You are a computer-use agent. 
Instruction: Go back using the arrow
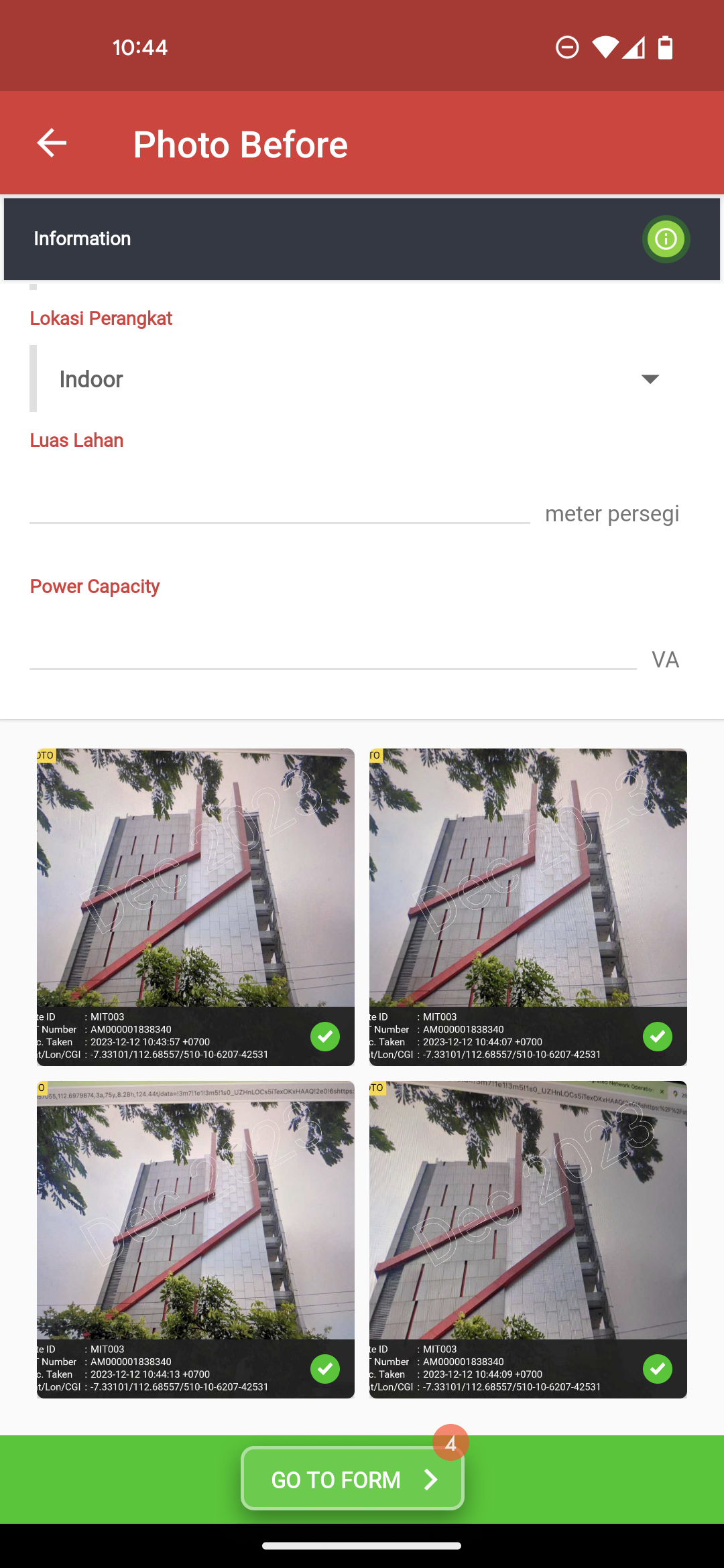52,143
